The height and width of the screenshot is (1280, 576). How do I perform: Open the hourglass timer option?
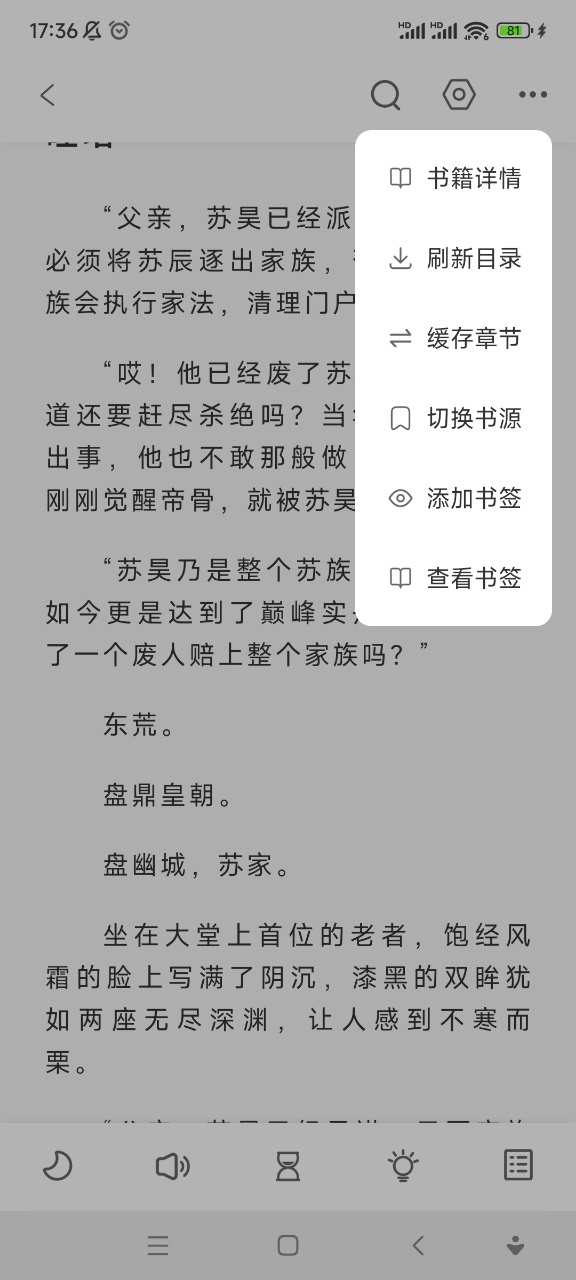click(x=288, y=1165)
